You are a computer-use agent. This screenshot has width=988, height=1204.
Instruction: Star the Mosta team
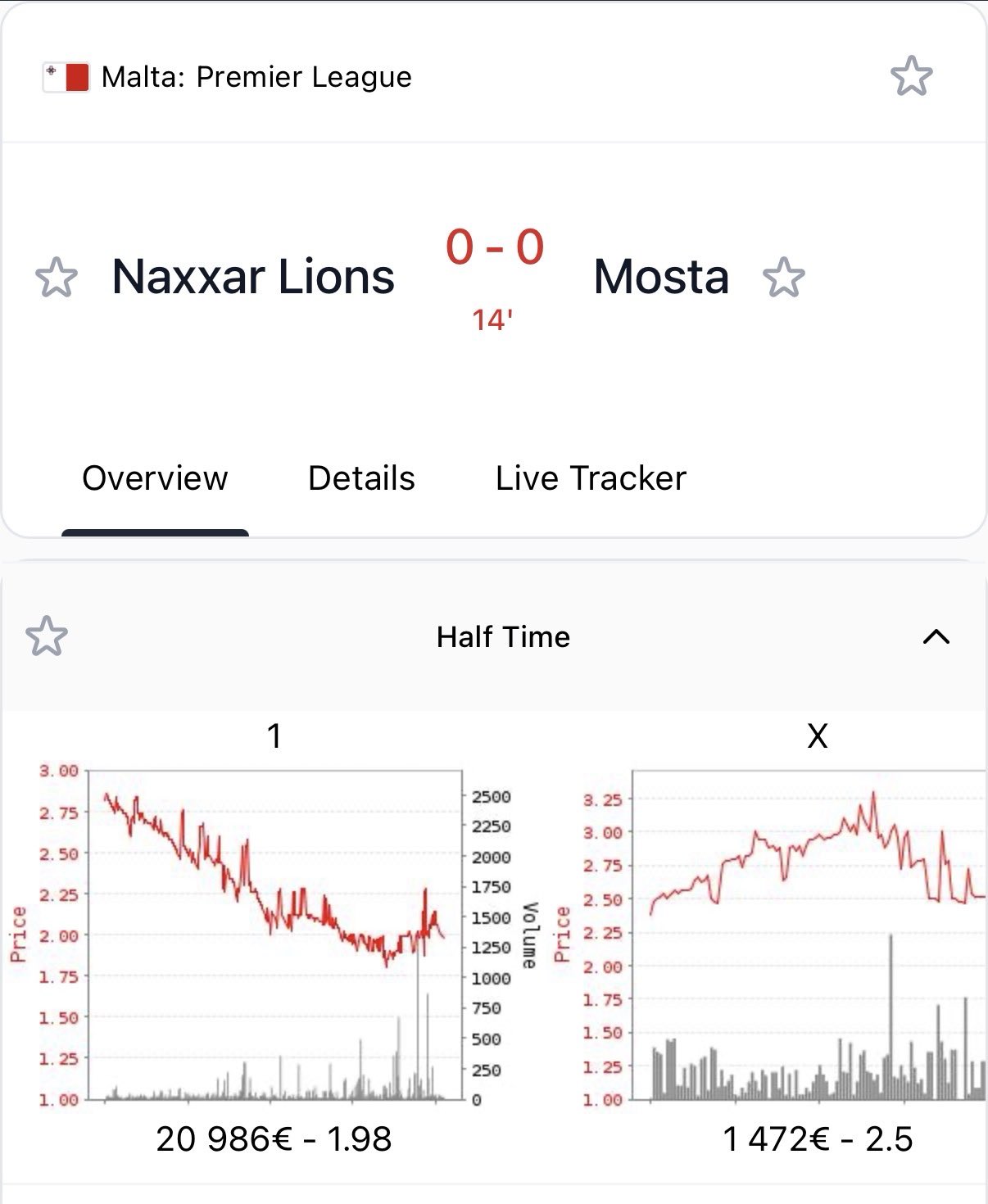click(x=784, y=277)
